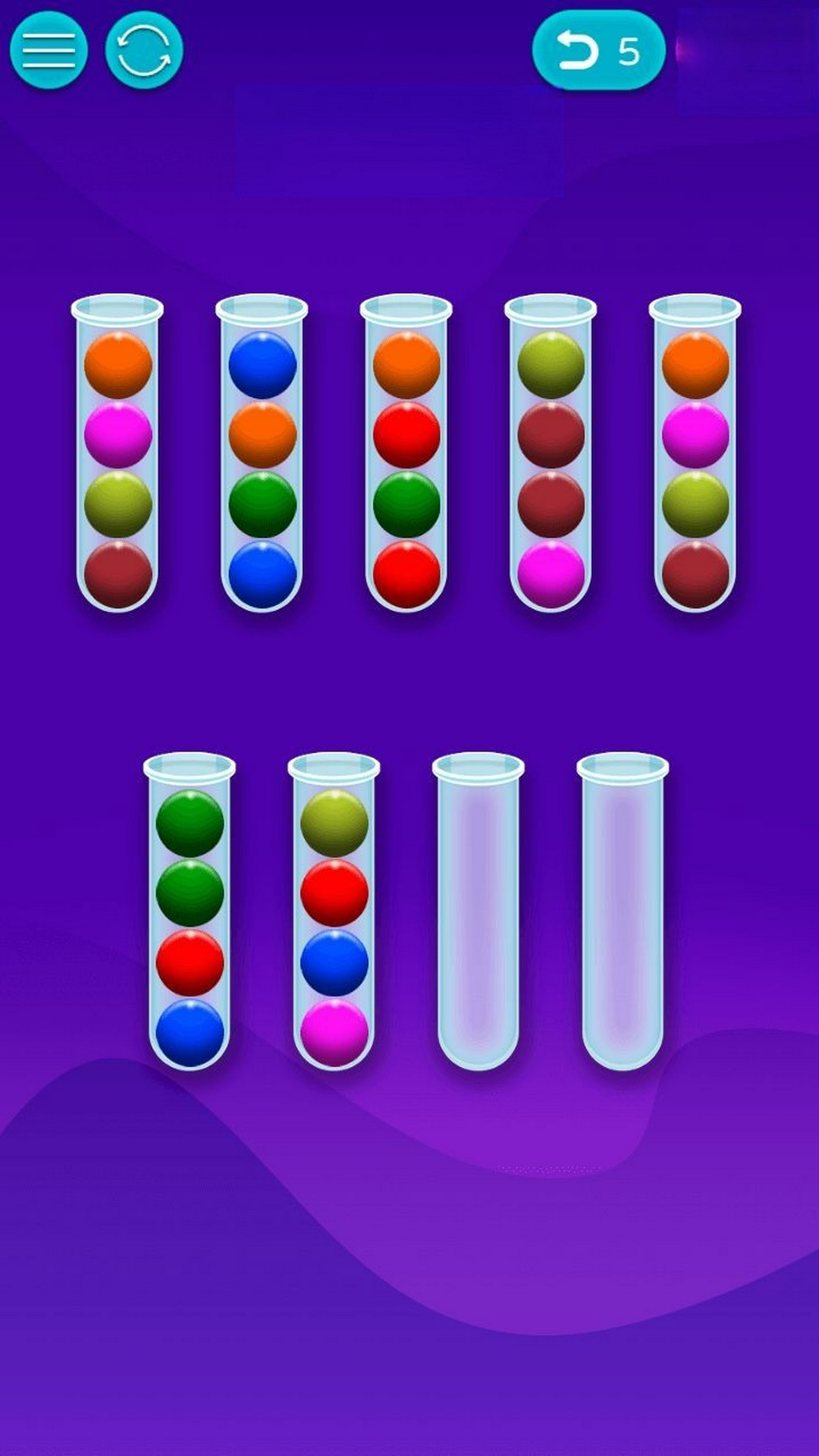The image size is (819, 1456).
Task: Undo the last move
Action: pyautogui.click(x=598, y=52)
